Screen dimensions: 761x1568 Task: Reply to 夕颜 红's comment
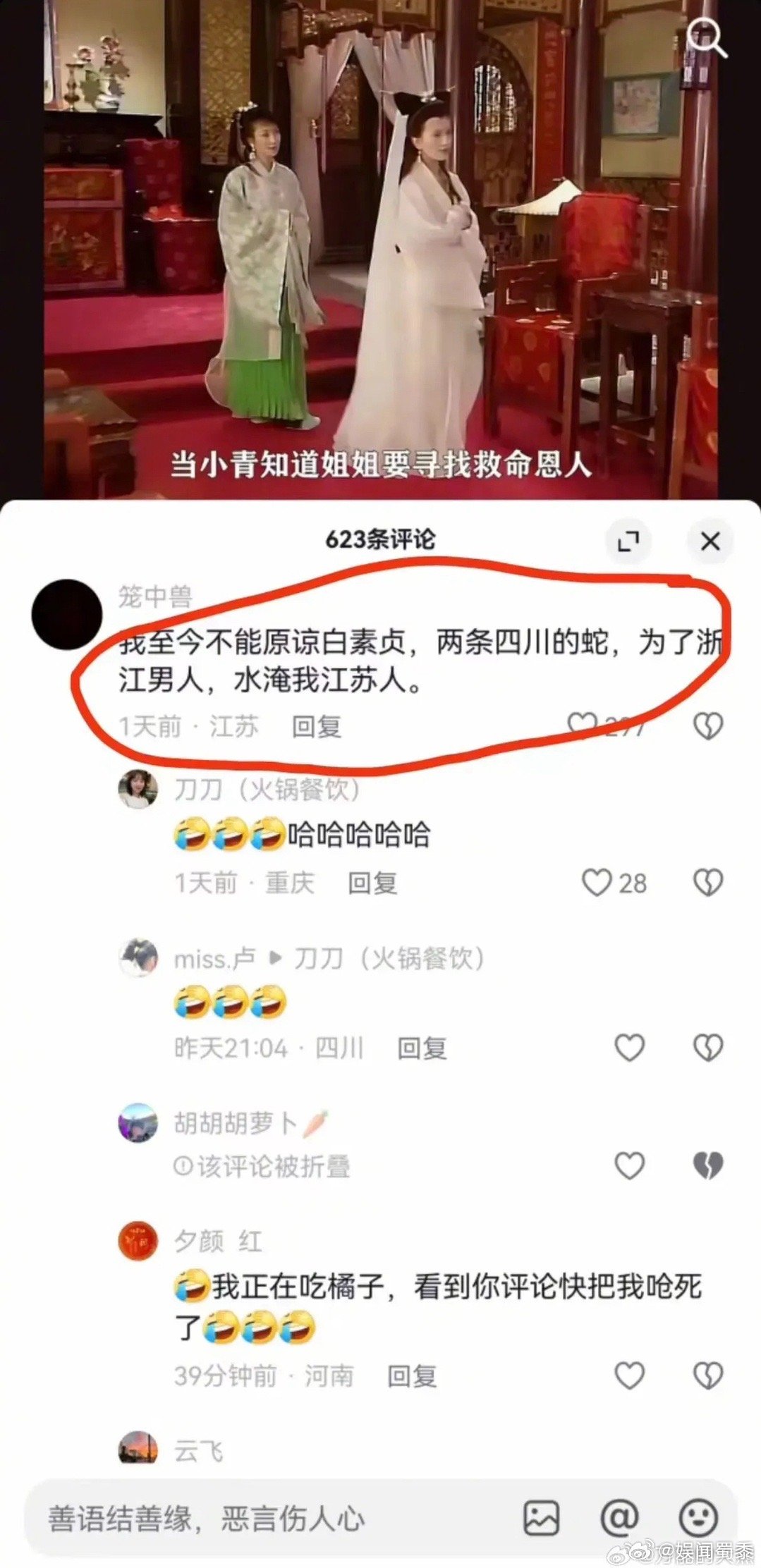412,1376
